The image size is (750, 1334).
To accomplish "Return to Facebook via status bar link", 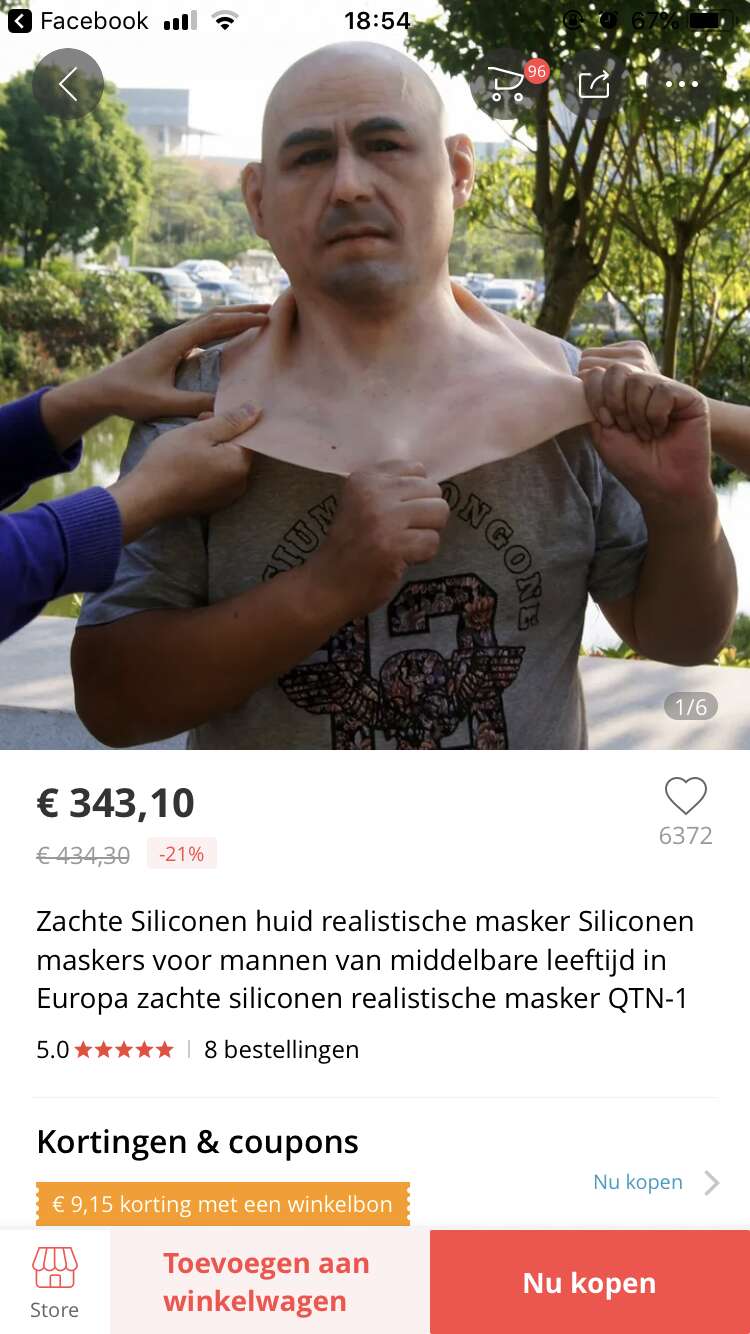I will pyautogui.click(x=78, y=21).
